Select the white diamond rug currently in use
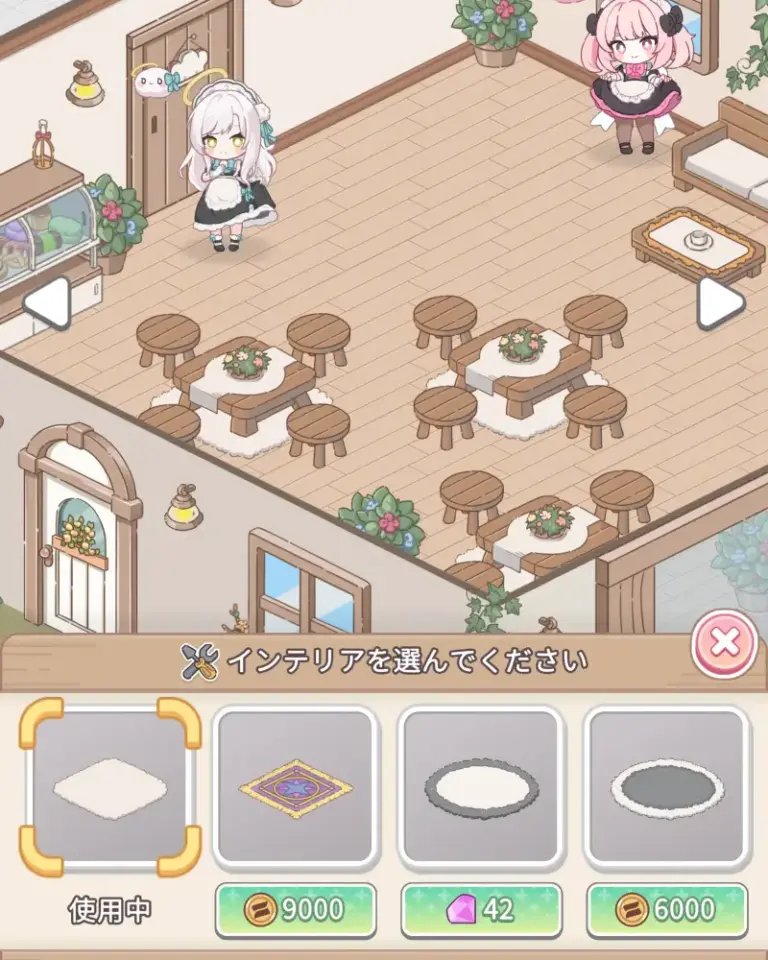The width and height of the screenshot is (768, 960). [x=110, y=788]
